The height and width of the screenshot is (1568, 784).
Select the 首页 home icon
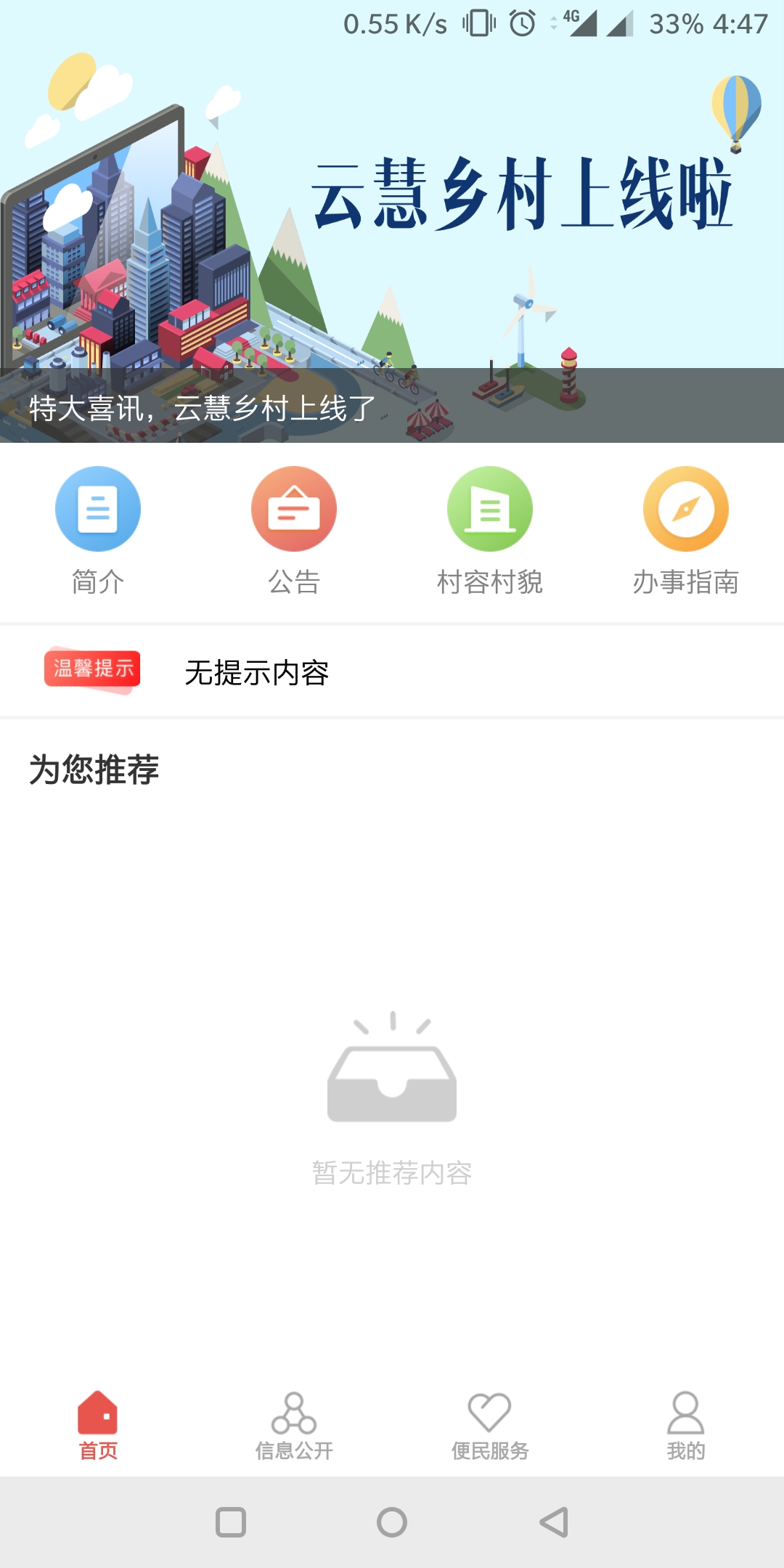[x=98, y=1406]
